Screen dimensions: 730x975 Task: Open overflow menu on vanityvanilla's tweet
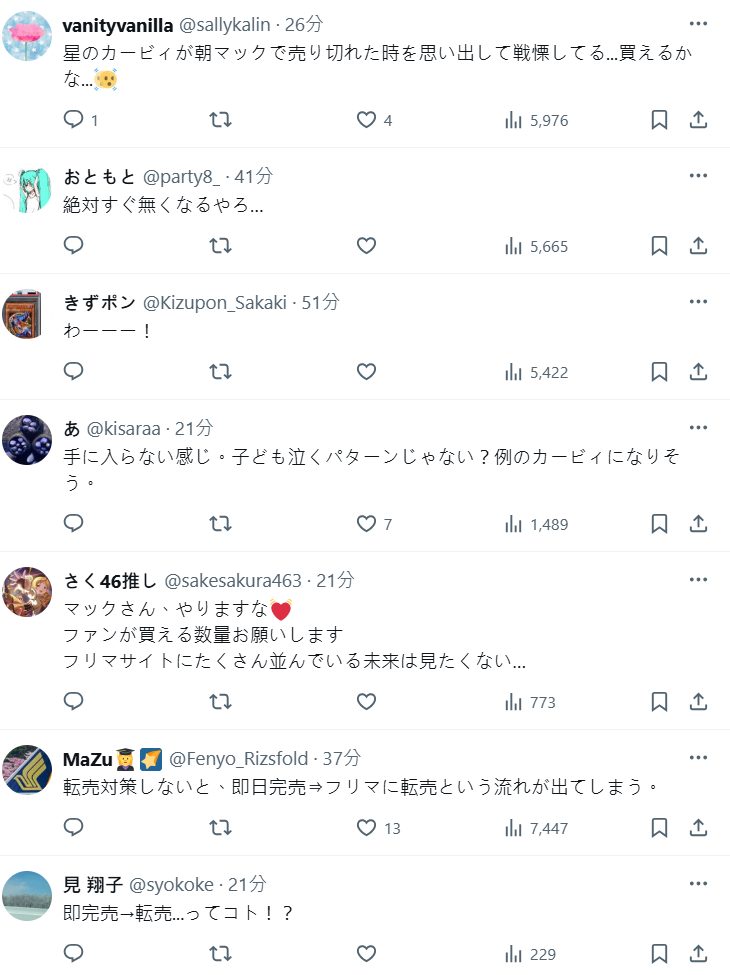(x=698, y=23)
